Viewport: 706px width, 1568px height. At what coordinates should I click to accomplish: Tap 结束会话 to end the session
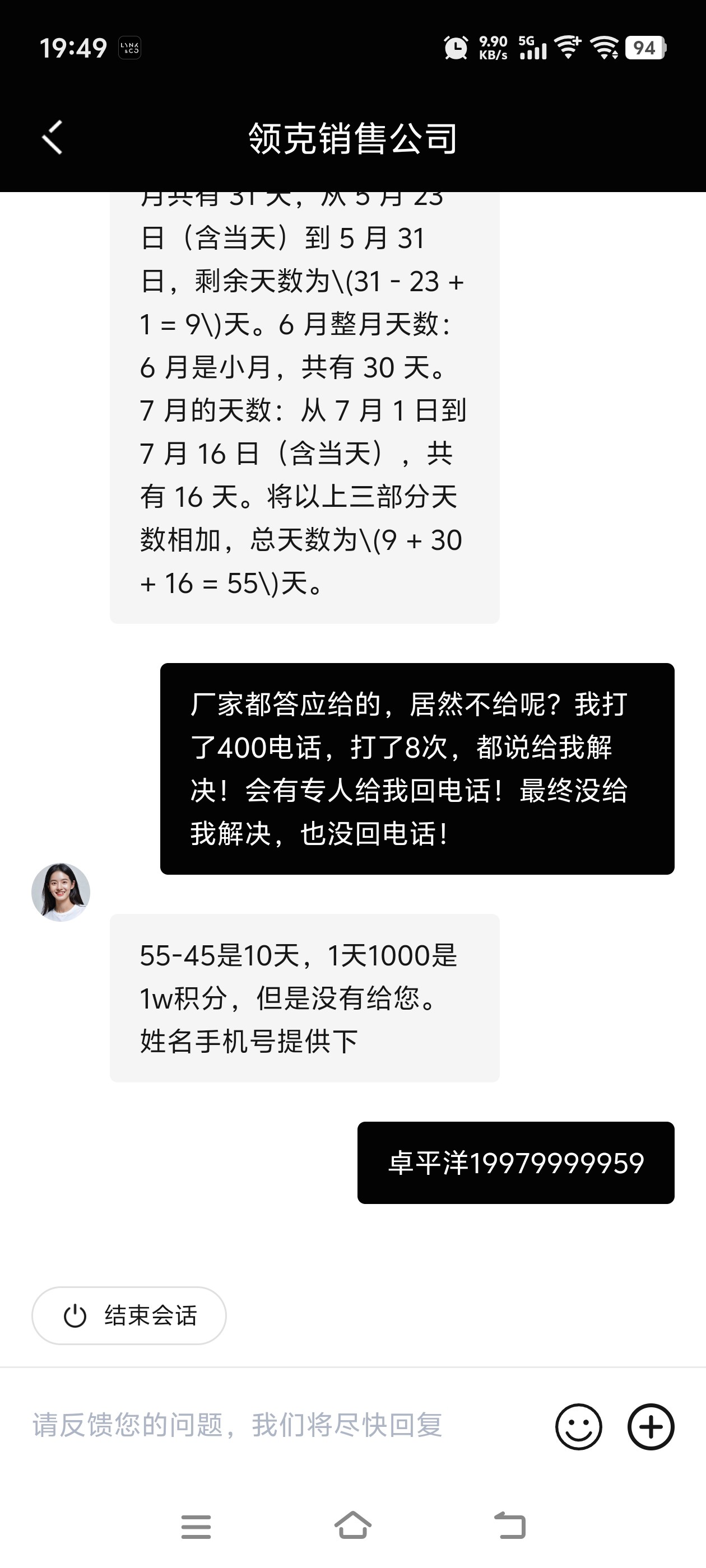click(x=129, y=1315)
